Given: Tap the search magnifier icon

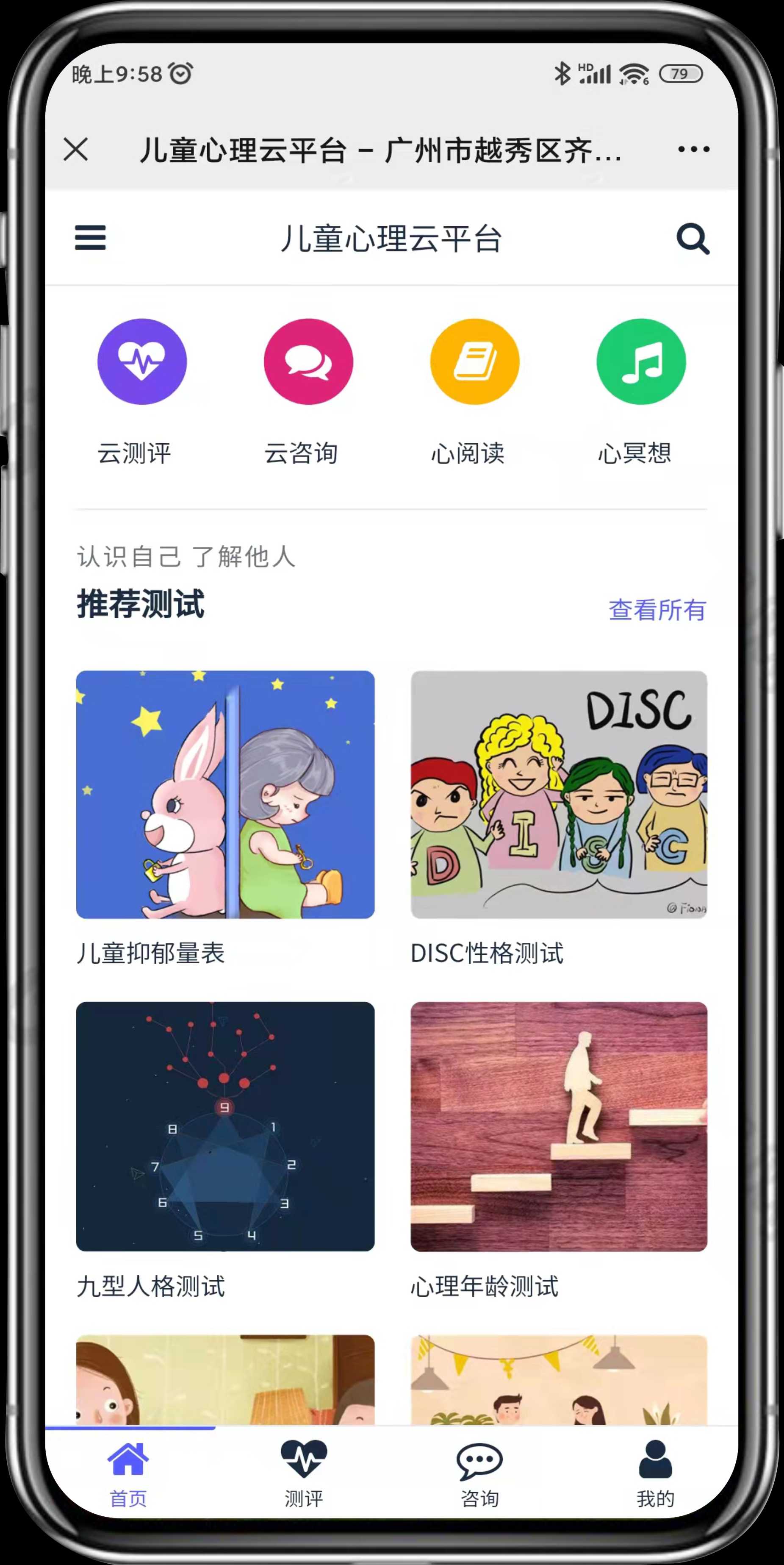Looking at the screenshot, I should (x=693, y=239).
